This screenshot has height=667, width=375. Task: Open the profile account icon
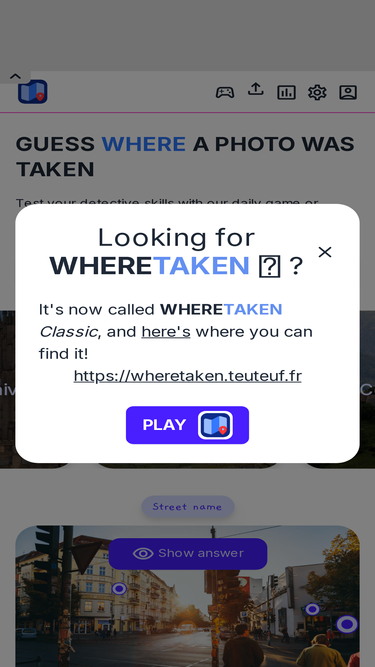pos(348,92)
